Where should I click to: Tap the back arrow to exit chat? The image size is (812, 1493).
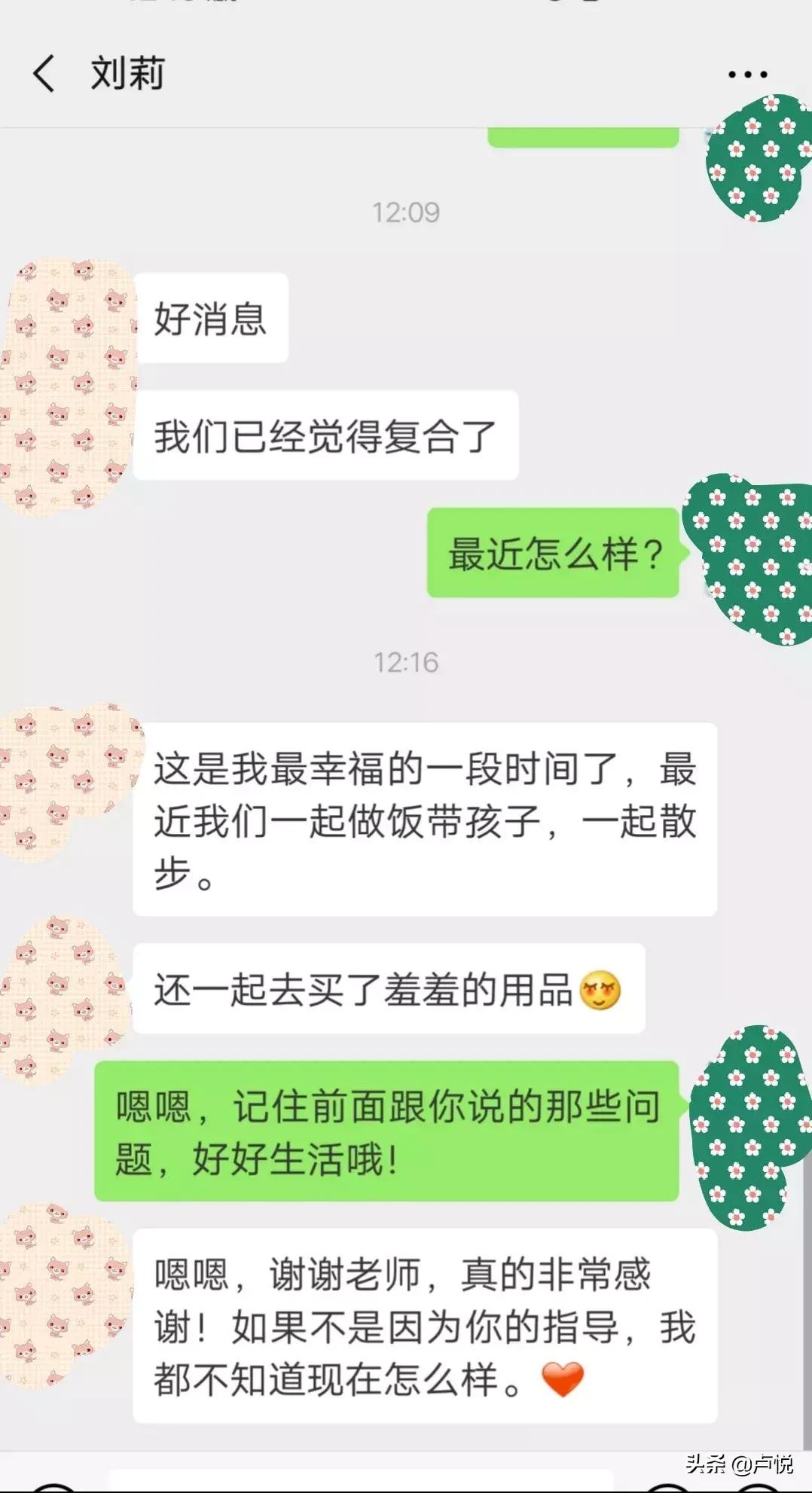[43, 73]
